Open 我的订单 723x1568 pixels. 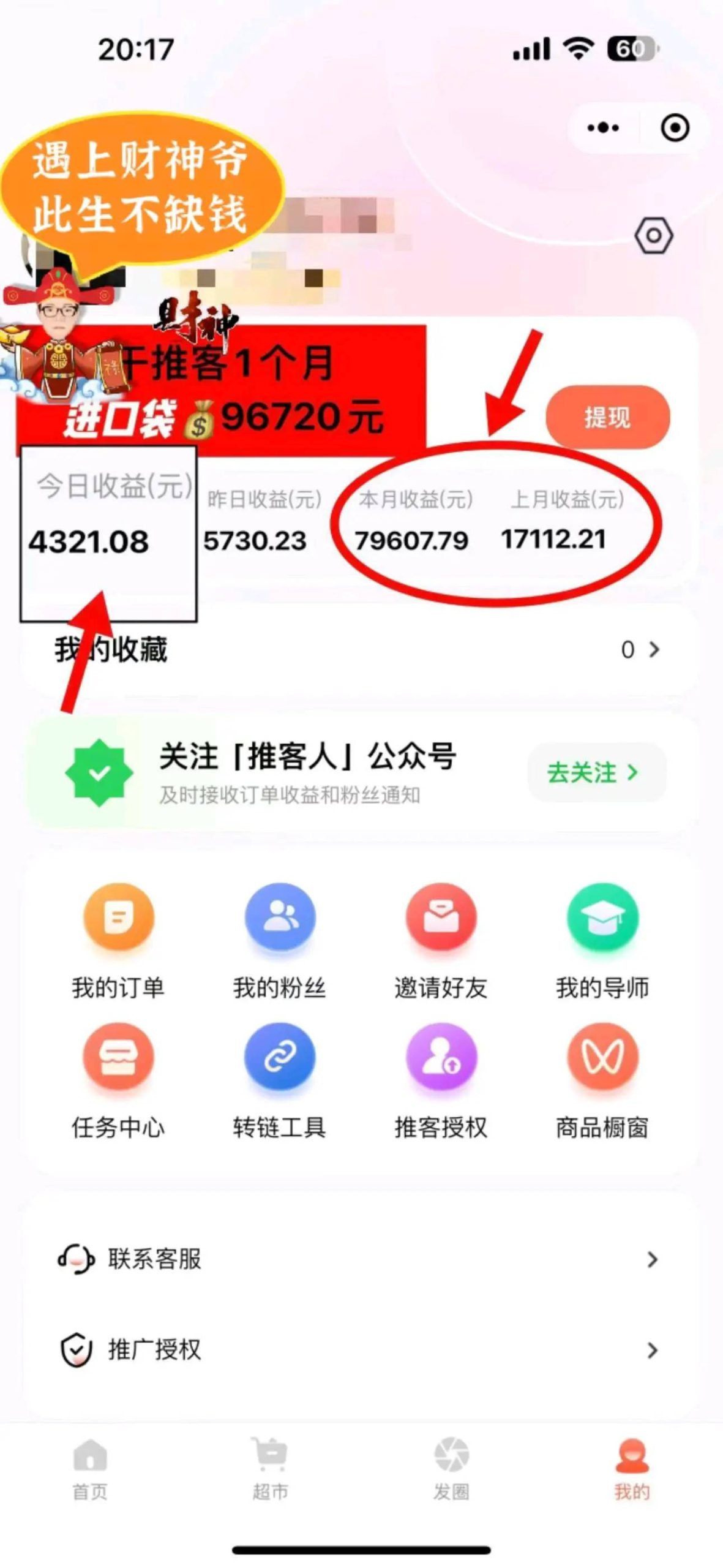118,938
